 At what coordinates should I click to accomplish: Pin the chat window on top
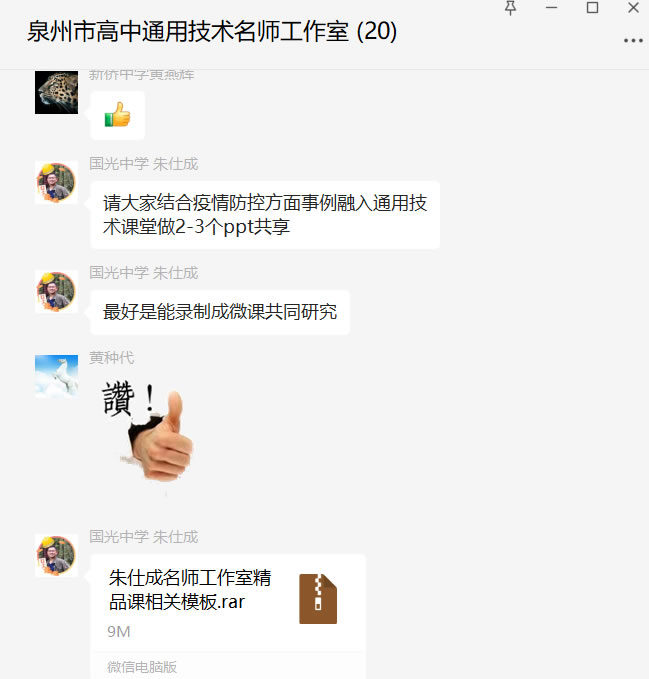[511, 8]
